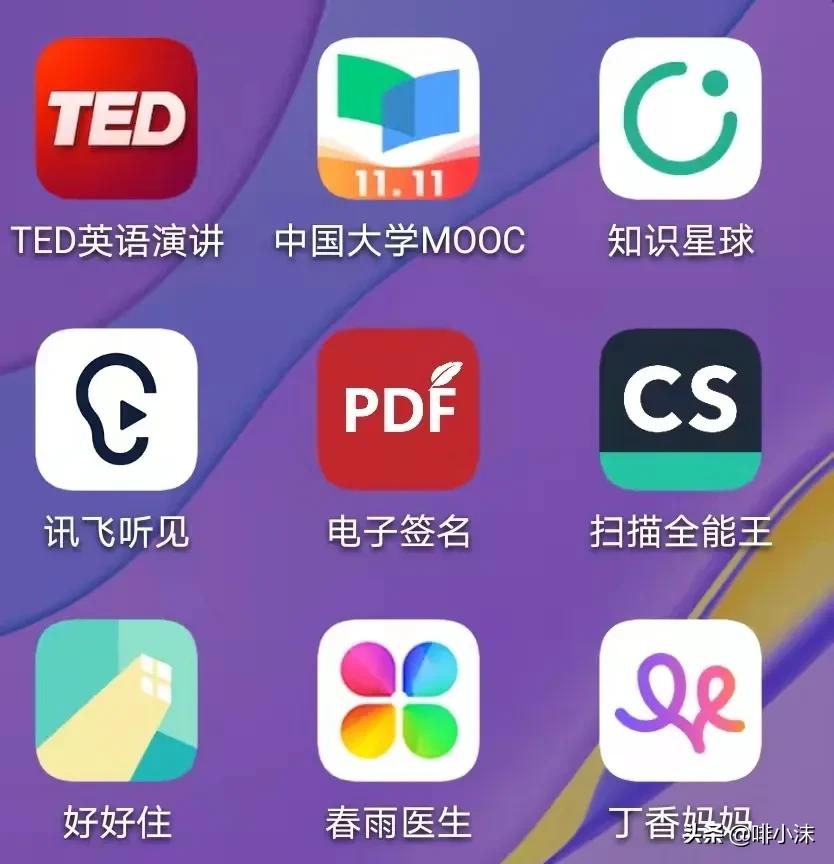The image size is (834, 864).
Task: Open the PDF 电子签名 app
Action: coord(398,413)
